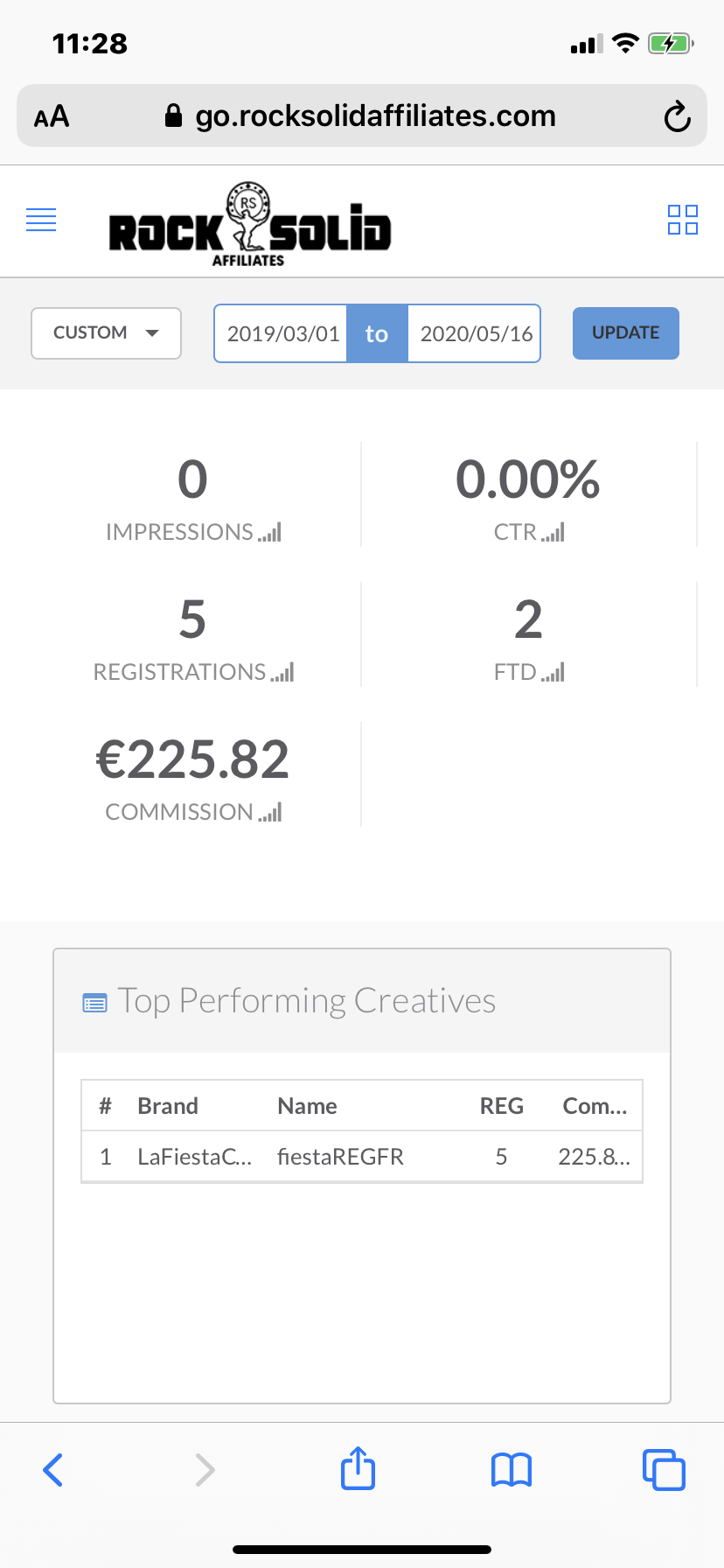Open the AA reader text options
Viewport: 724px width, 1568px height.
52,116
